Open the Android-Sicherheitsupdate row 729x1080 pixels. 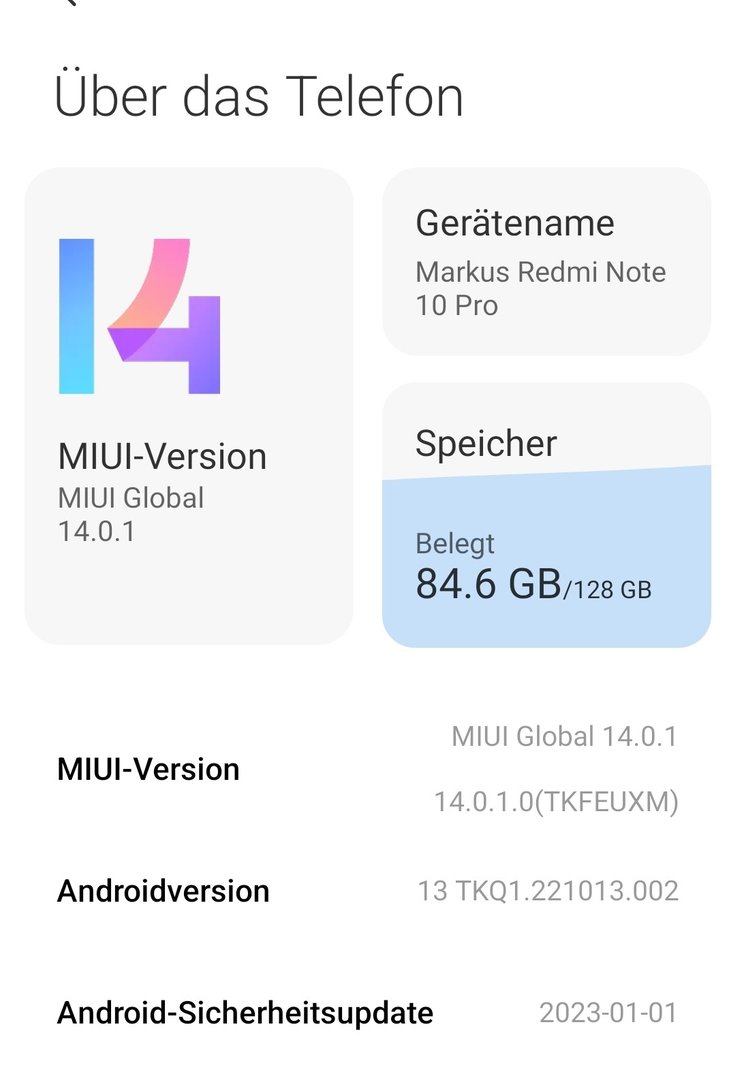click(366, 1013)
